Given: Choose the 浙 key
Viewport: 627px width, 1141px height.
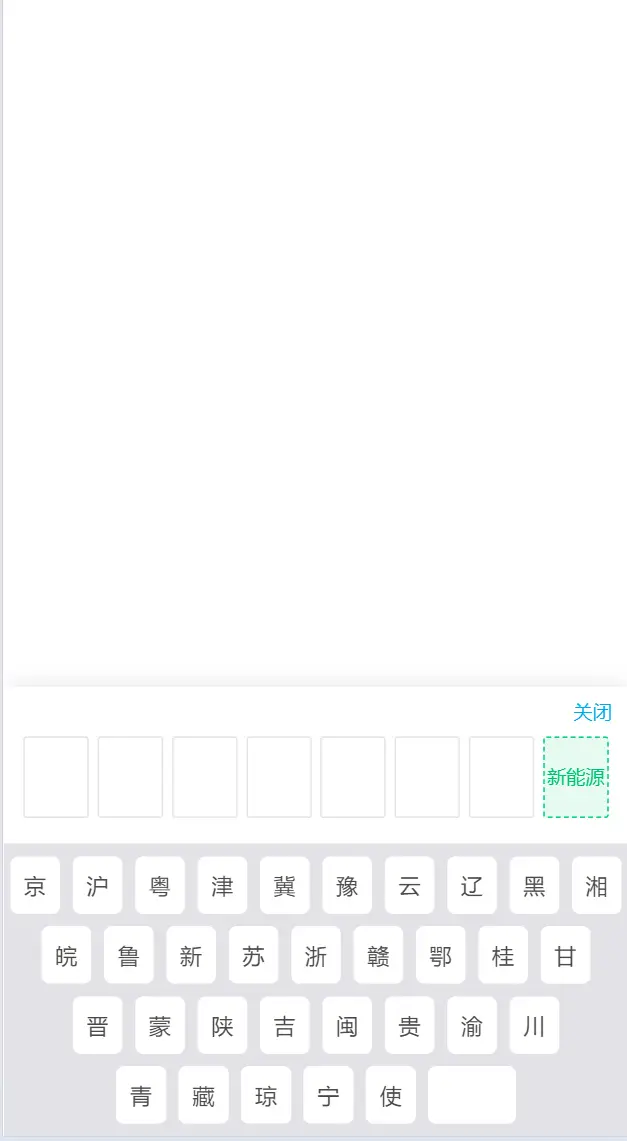Looking at the screenshot, I should [x=316, y=956].
